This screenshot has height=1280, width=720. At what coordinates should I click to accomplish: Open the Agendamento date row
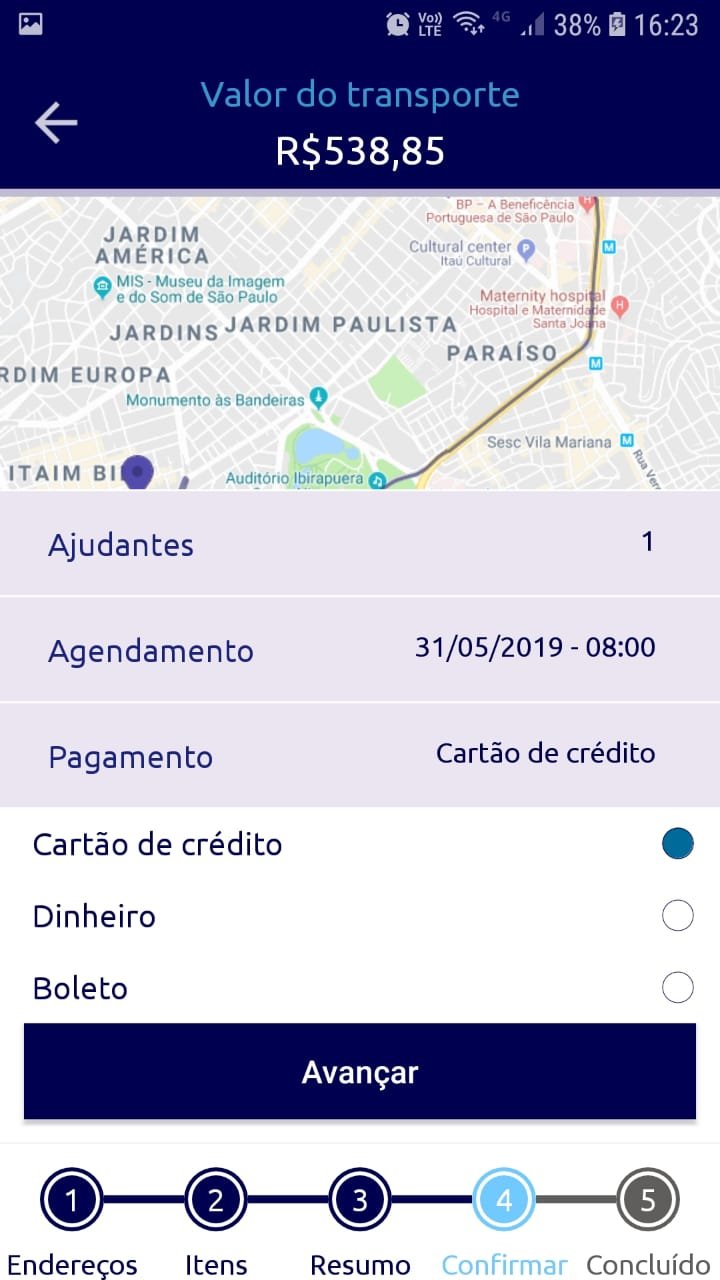(x=360, y=649)
